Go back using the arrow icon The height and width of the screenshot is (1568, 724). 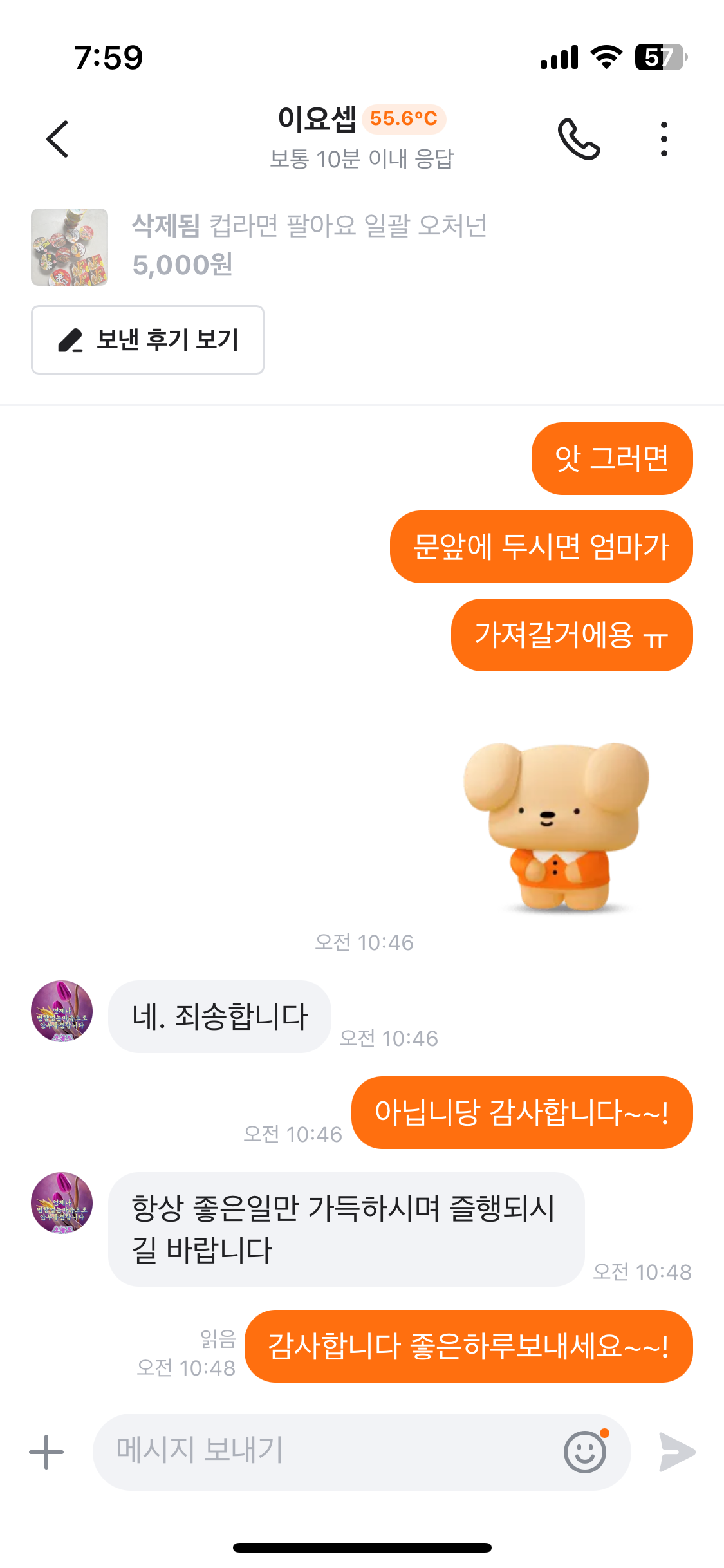57,139
